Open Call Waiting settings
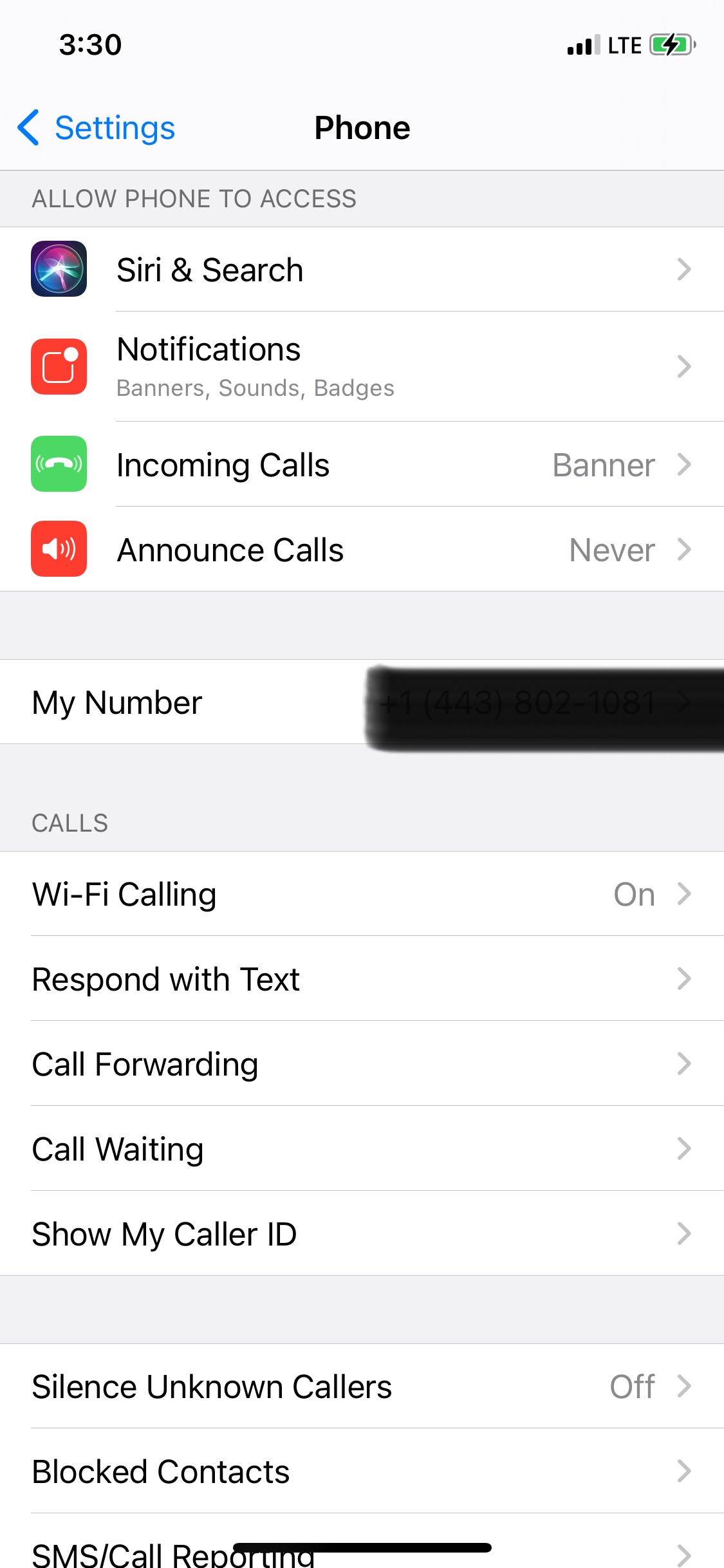This screenshot has height=1568, width=724. [x=362, y=1149]
